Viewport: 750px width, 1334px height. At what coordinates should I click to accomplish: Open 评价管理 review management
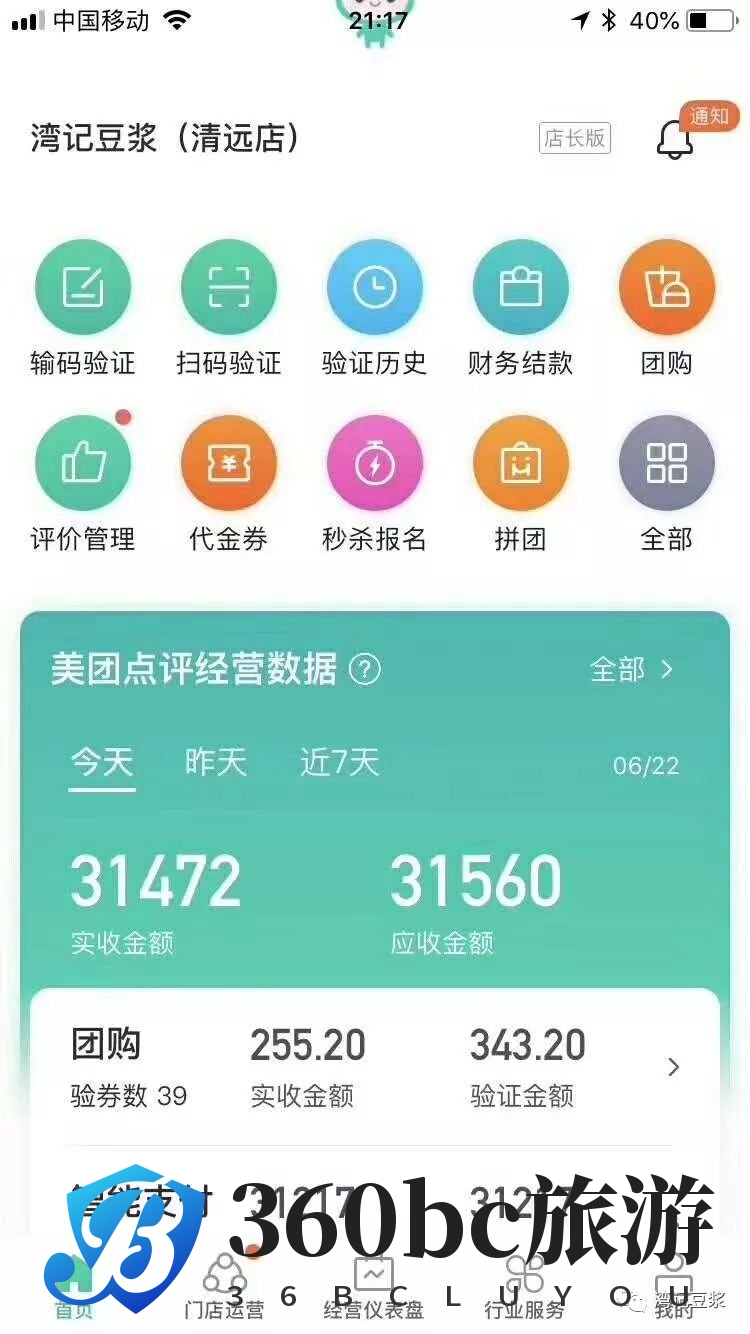(83, 464)
